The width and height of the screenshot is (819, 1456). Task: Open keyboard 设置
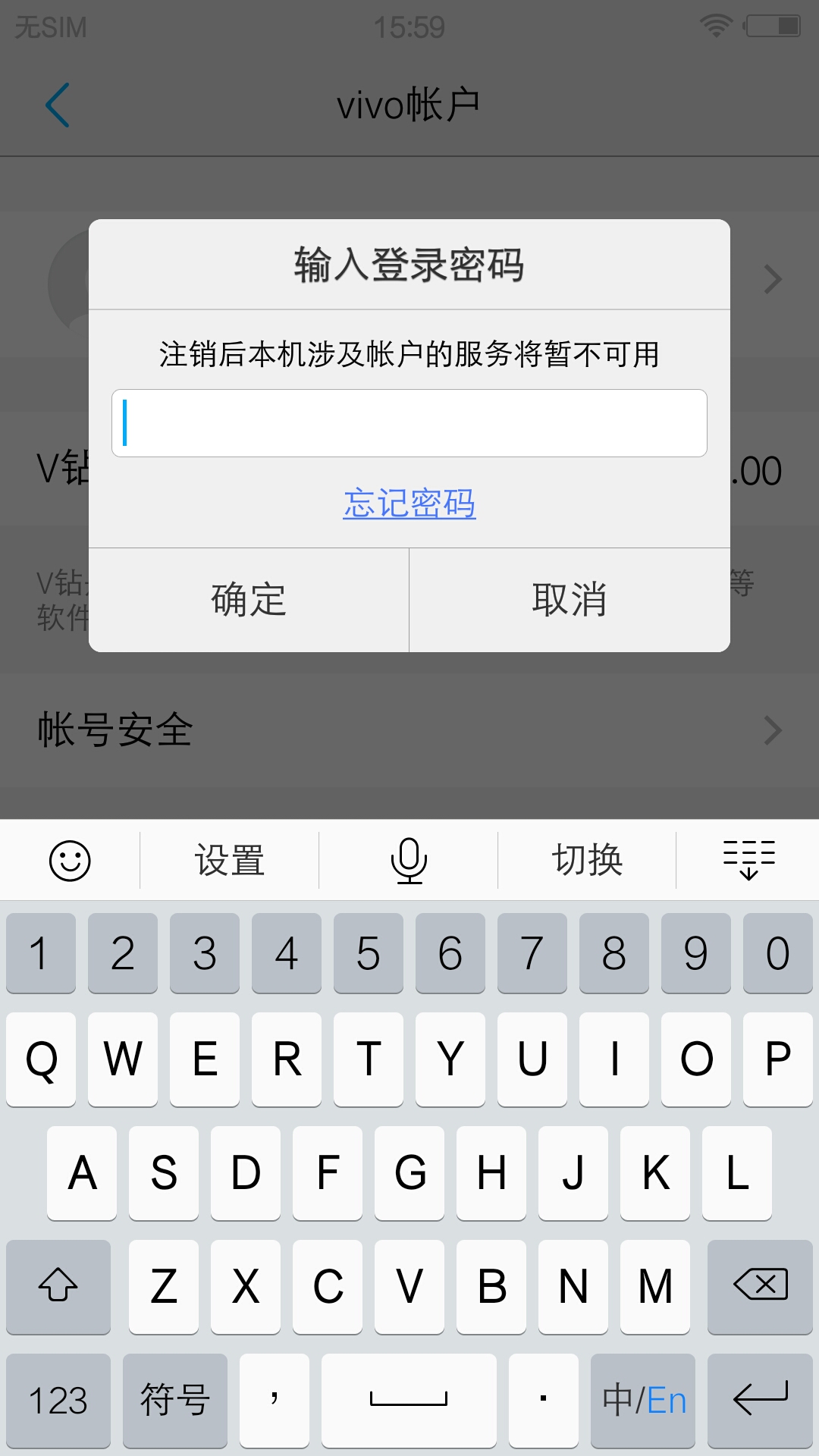click(230, 861)
